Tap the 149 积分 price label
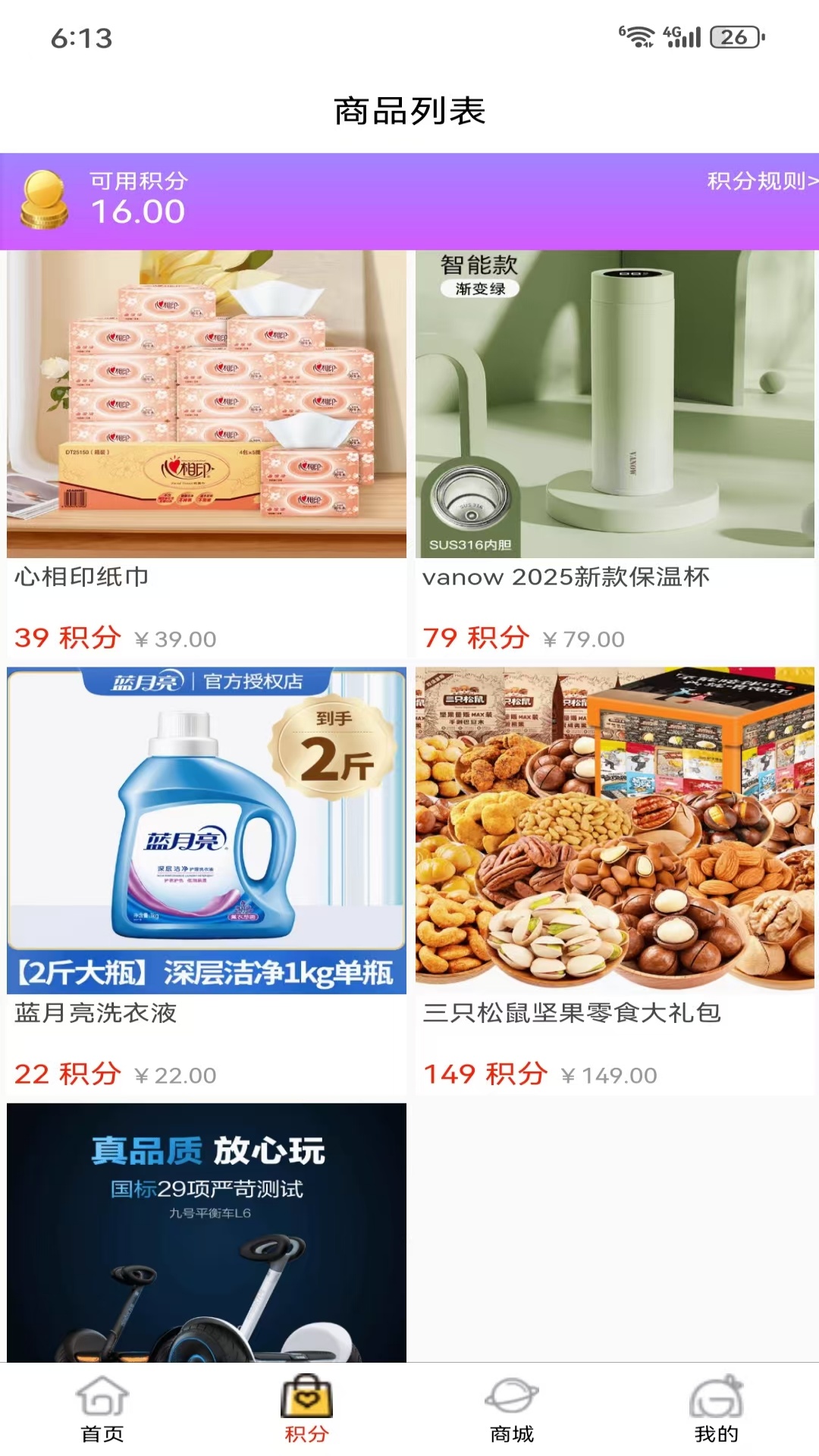This screenshot has height=1456, width=819. tap(485, 1075)
